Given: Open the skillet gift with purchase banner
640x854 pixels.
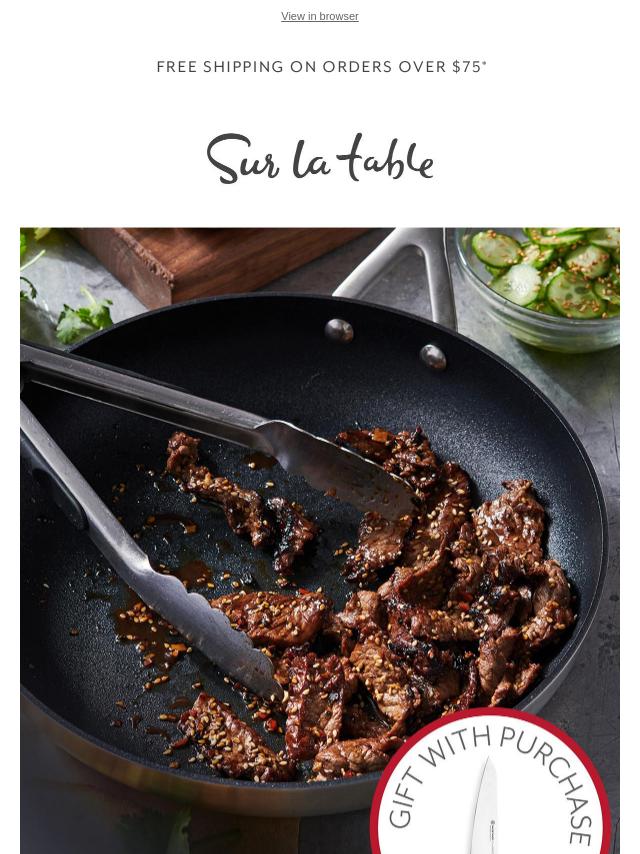Looking at the screenshot, I should [x=320, y=540].
